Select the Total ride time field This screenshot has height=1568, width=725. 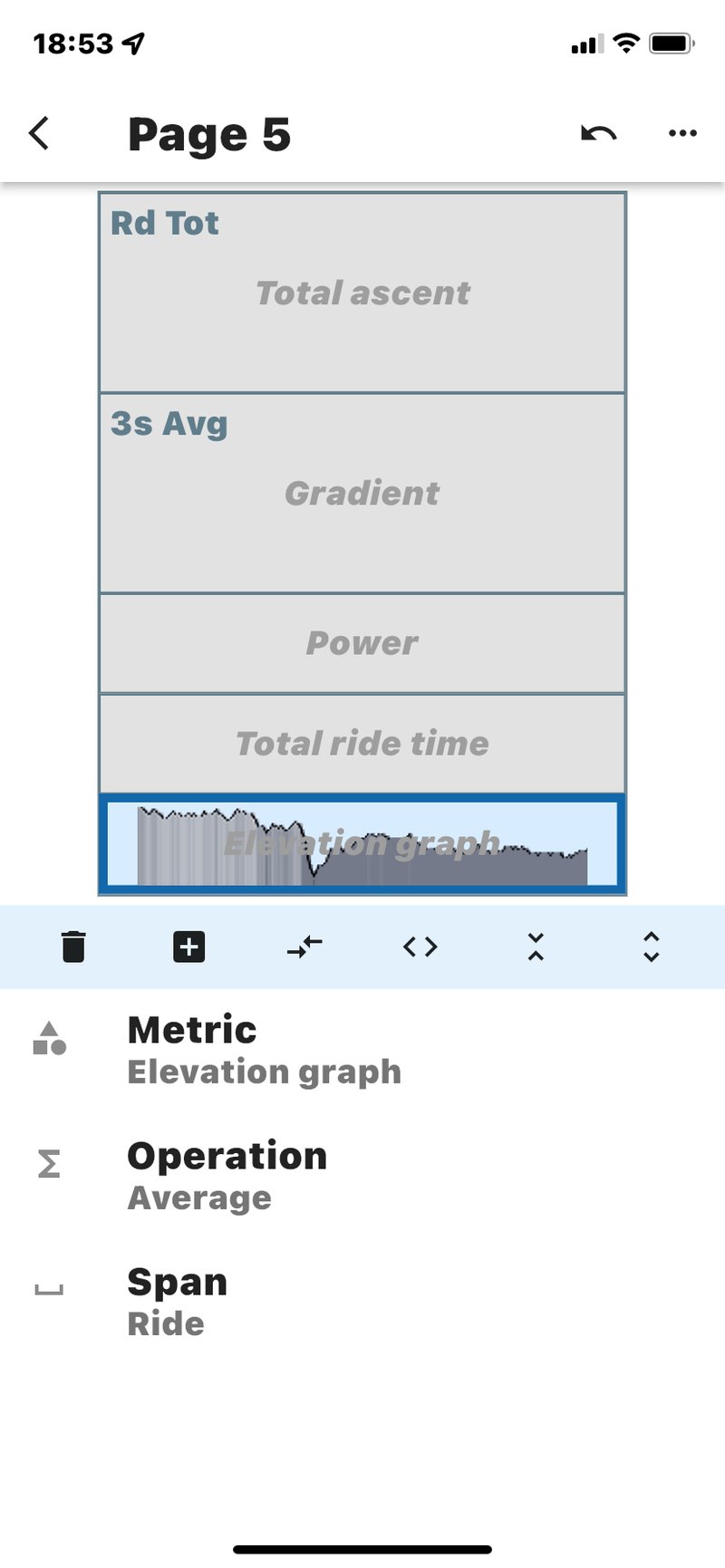(x=362, y=744)
